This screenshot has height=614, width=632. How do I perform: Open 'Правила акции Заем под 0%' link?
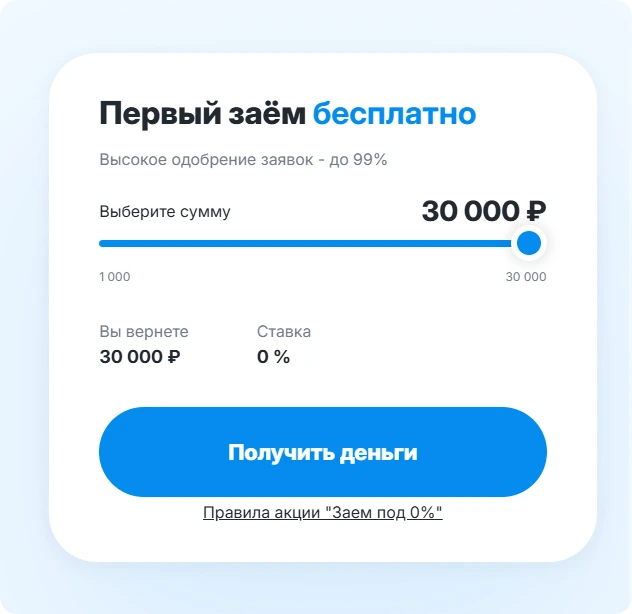coord(322,513)
